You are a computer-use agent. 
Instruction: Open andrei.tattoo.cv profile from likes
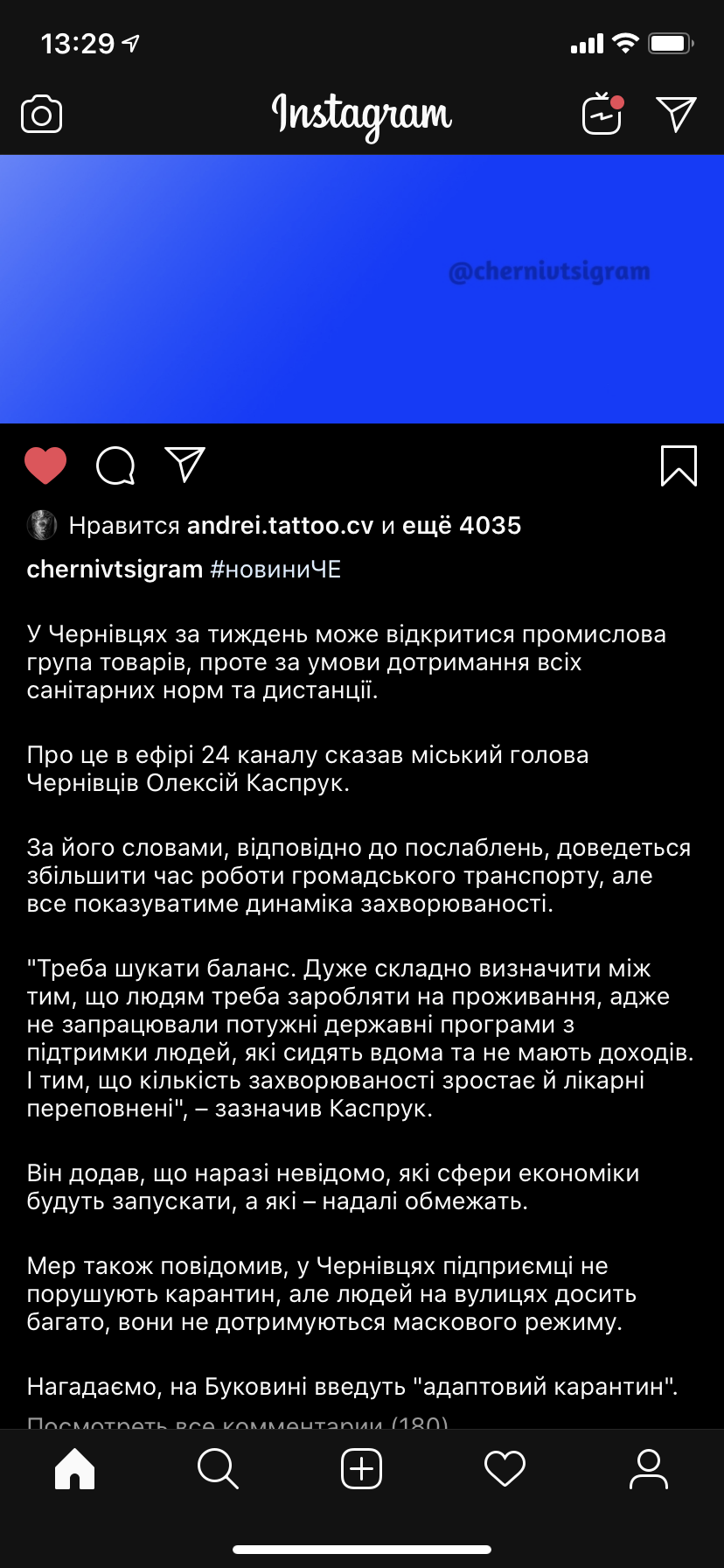[280, 525]
